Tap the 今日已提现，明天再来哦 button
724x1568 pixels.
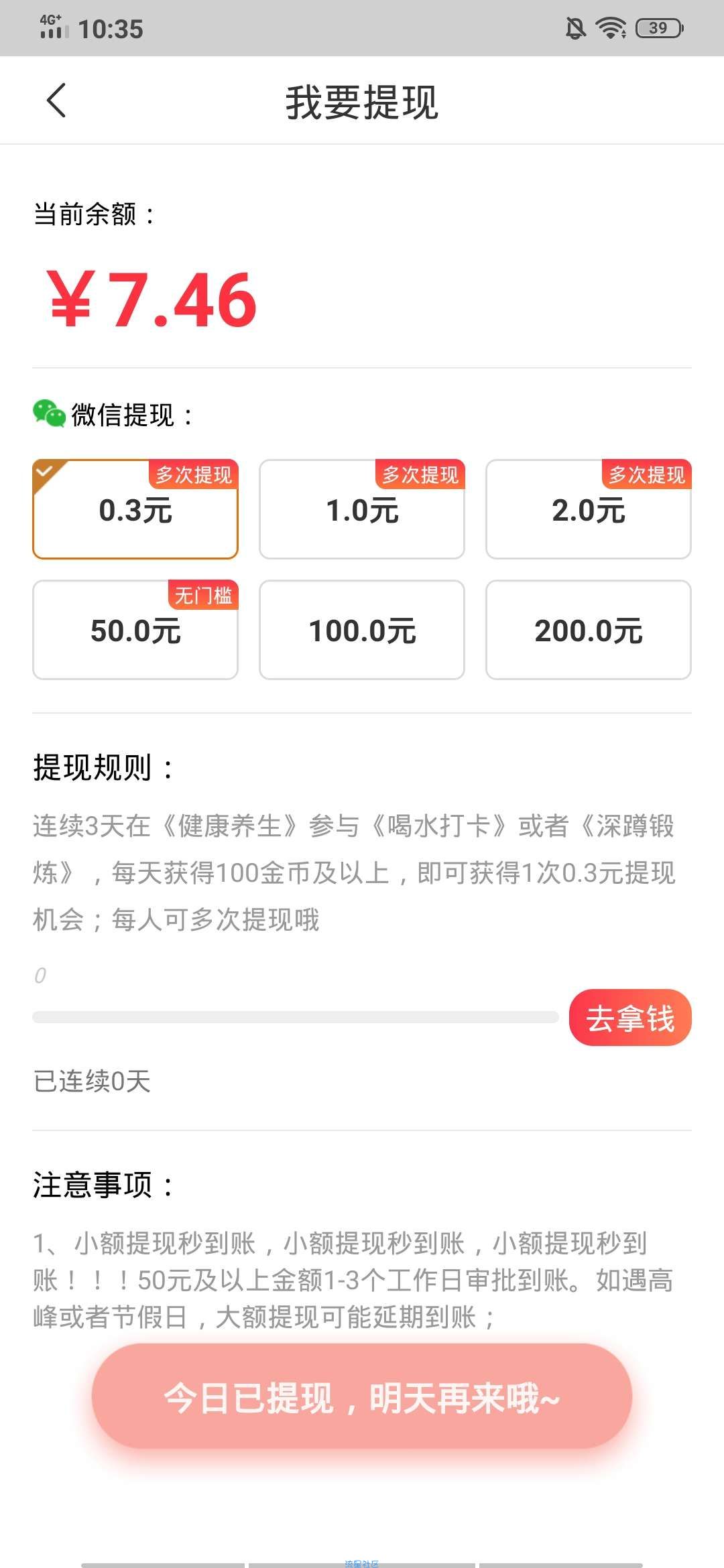point(362,1397)
